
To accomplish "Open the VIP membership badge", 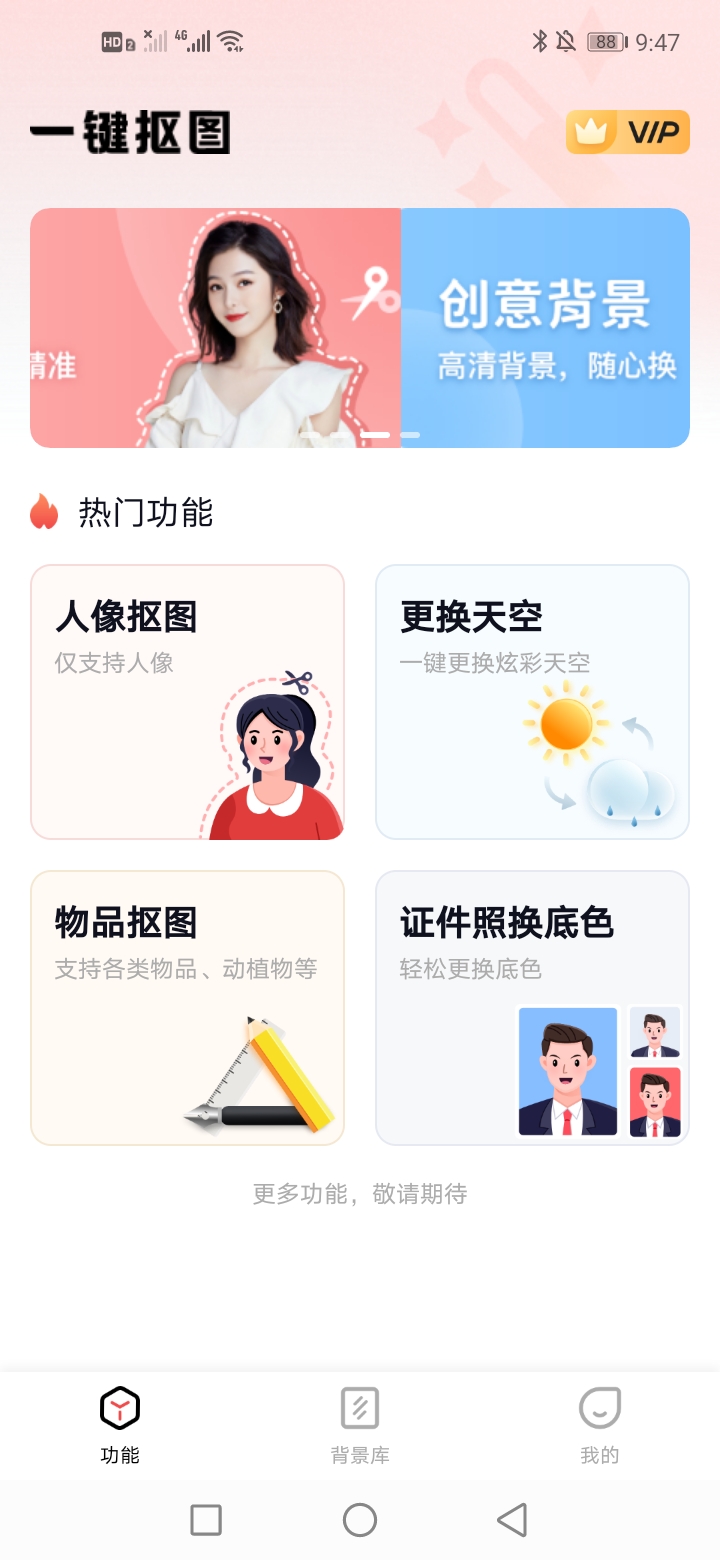I will click(627, 132).
